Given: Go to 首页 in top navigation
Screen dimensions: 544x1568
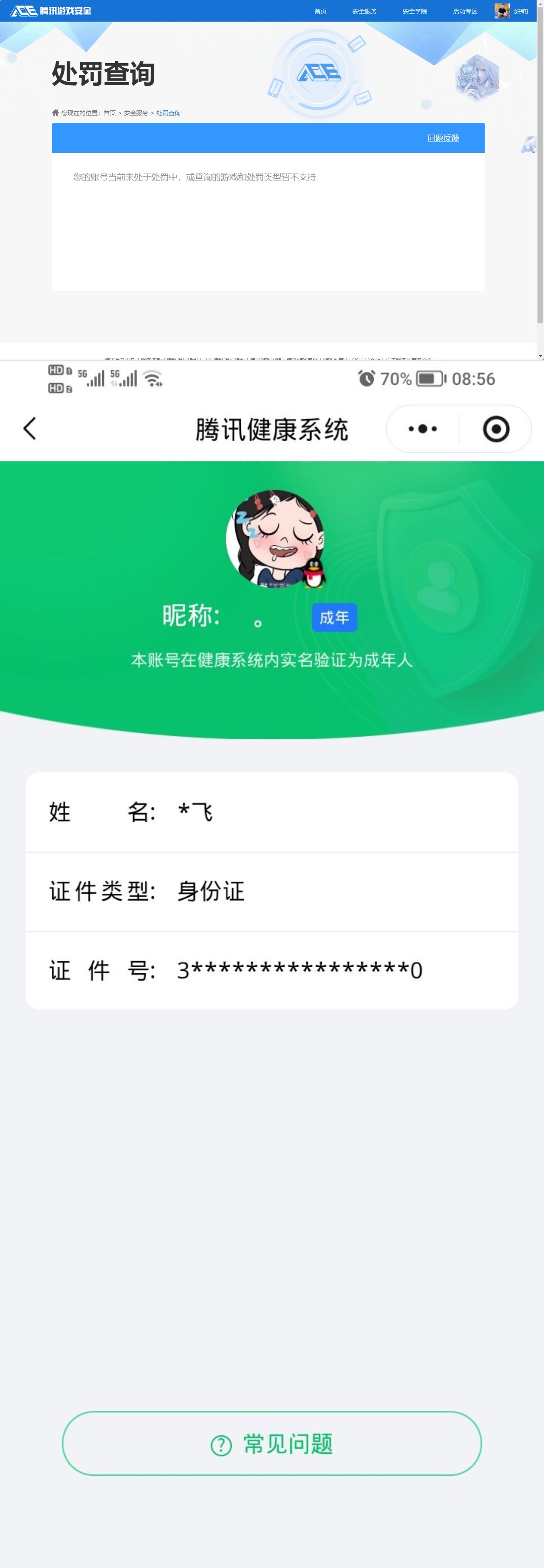Looking at the screenshot, I should coord(321,12).
